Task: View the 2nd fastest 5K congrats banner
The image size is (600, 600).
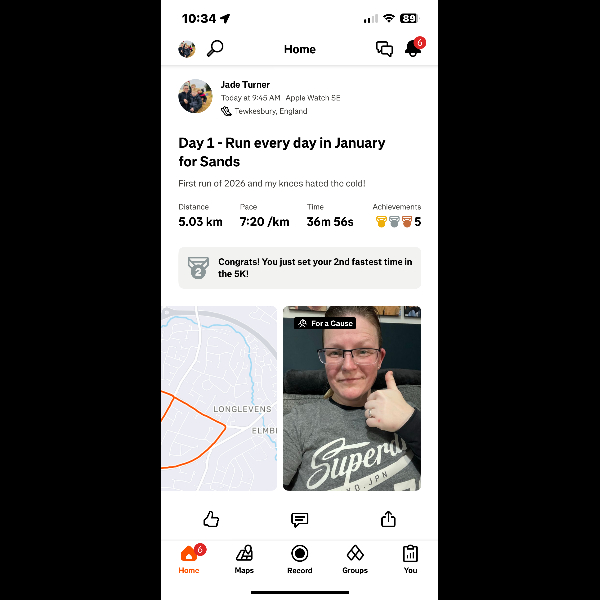Action: [x=299, y=268]
